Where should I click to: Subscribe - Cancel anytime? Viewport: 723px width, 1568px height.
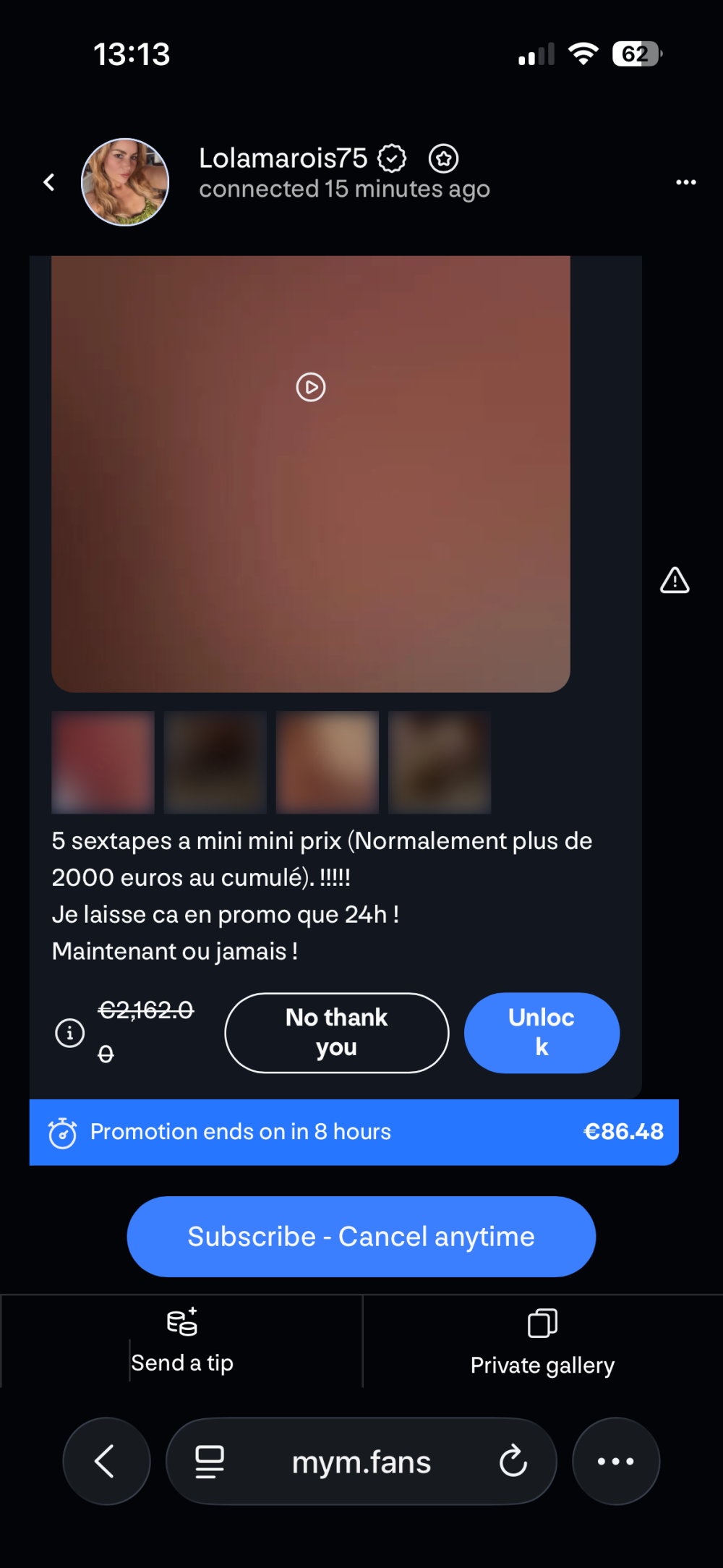pyautogui.click(x=361, y=1237)
